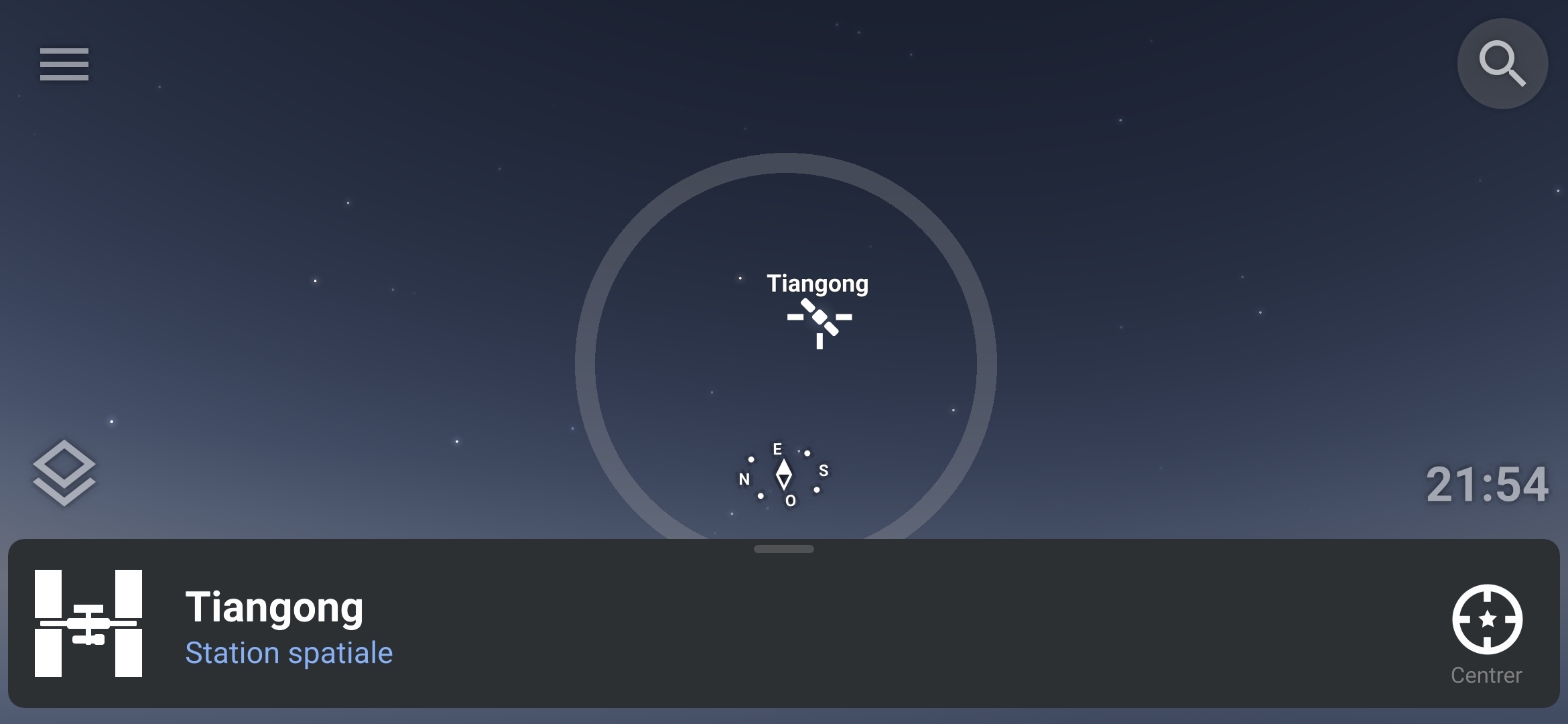1568x724 pixels.
Task: Open the search magnifier
Action: coord(1502,64)
